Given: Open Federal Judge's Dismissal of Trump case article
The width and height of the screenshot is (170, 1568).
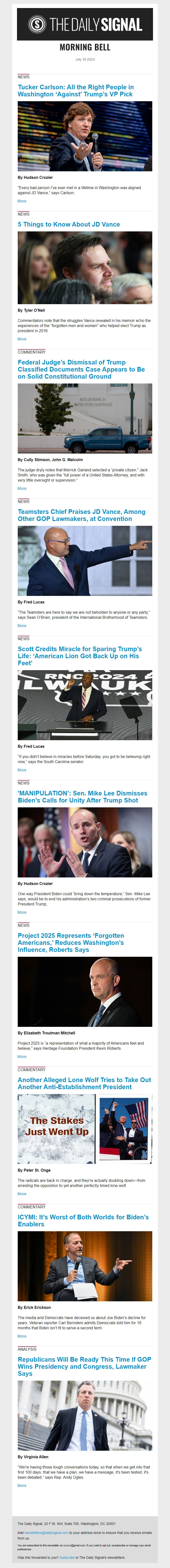Looking at the screenshot, I should click(81, 369).
